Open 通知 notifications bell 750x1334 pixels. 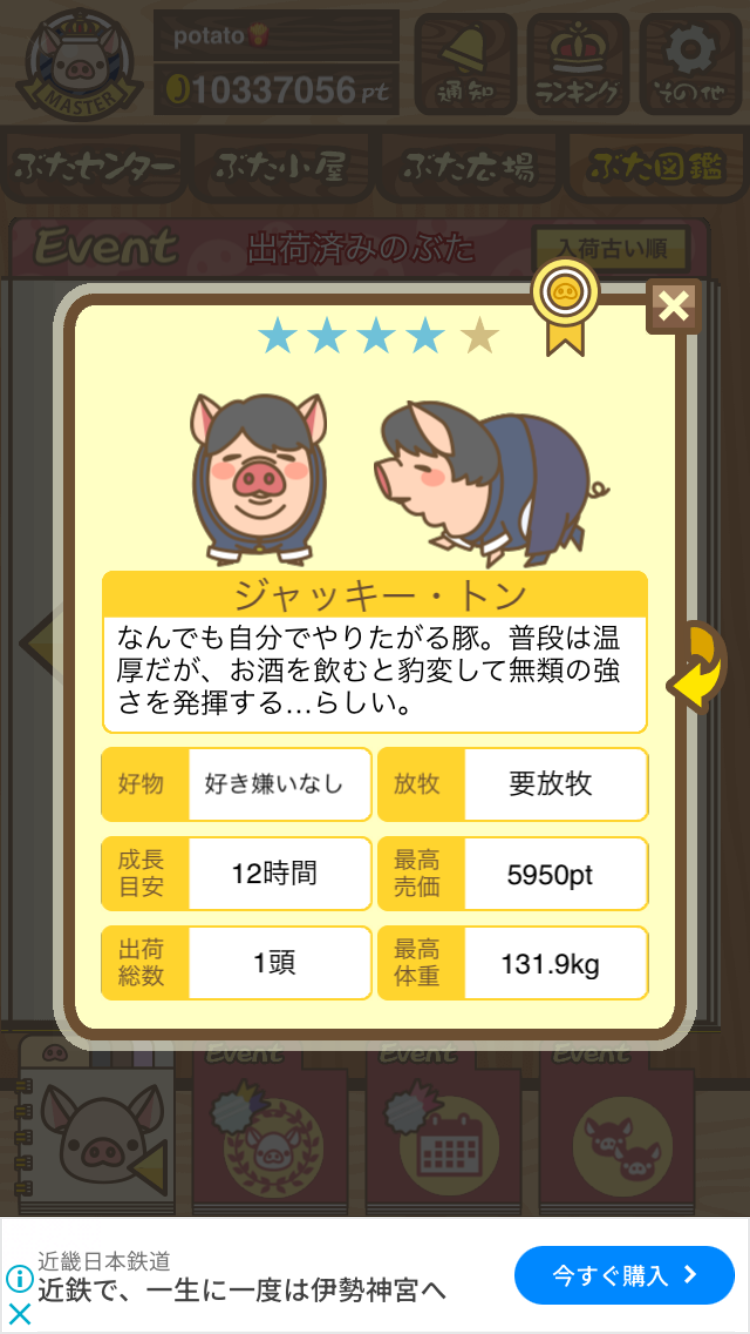coord(465,62)
